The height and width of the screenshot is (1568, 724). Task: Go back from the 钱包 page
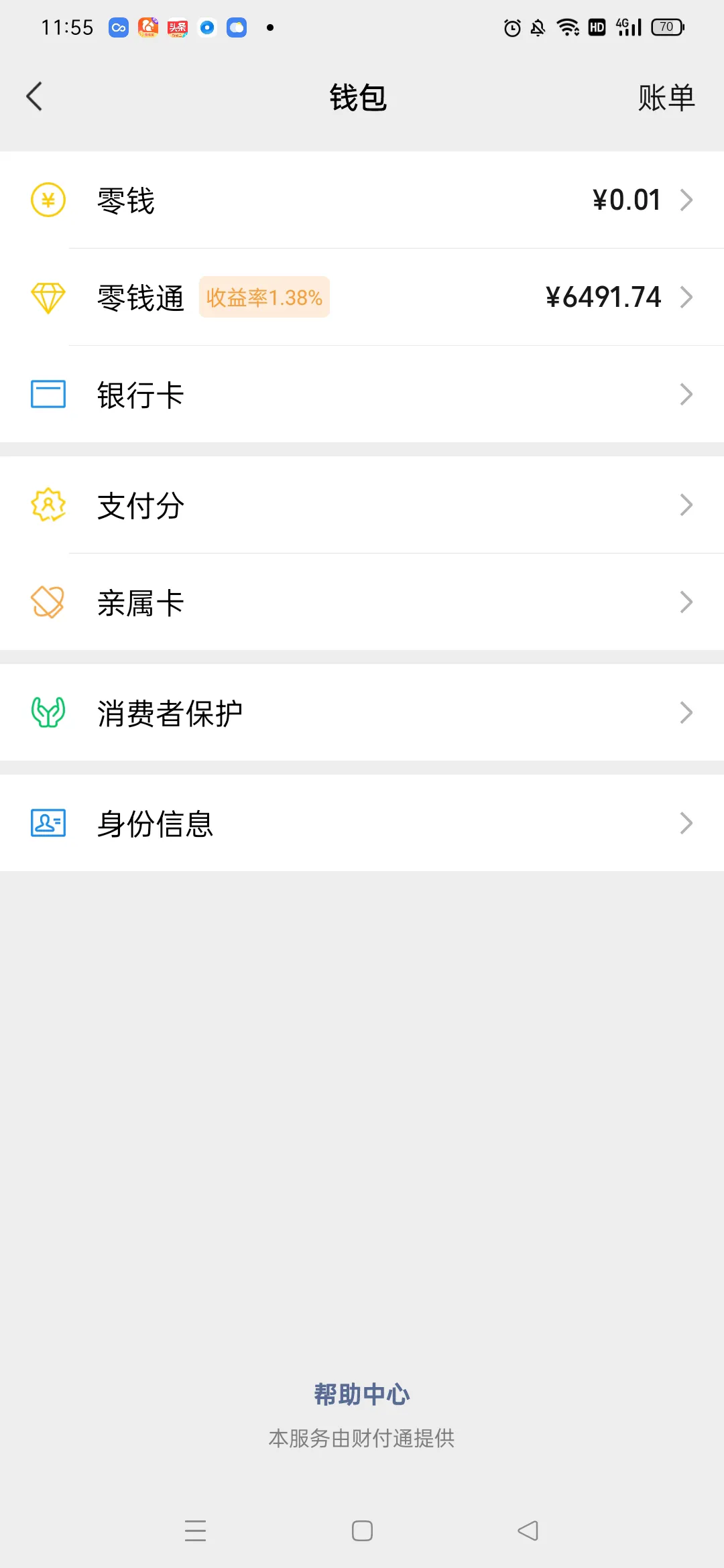coord(35,96)
